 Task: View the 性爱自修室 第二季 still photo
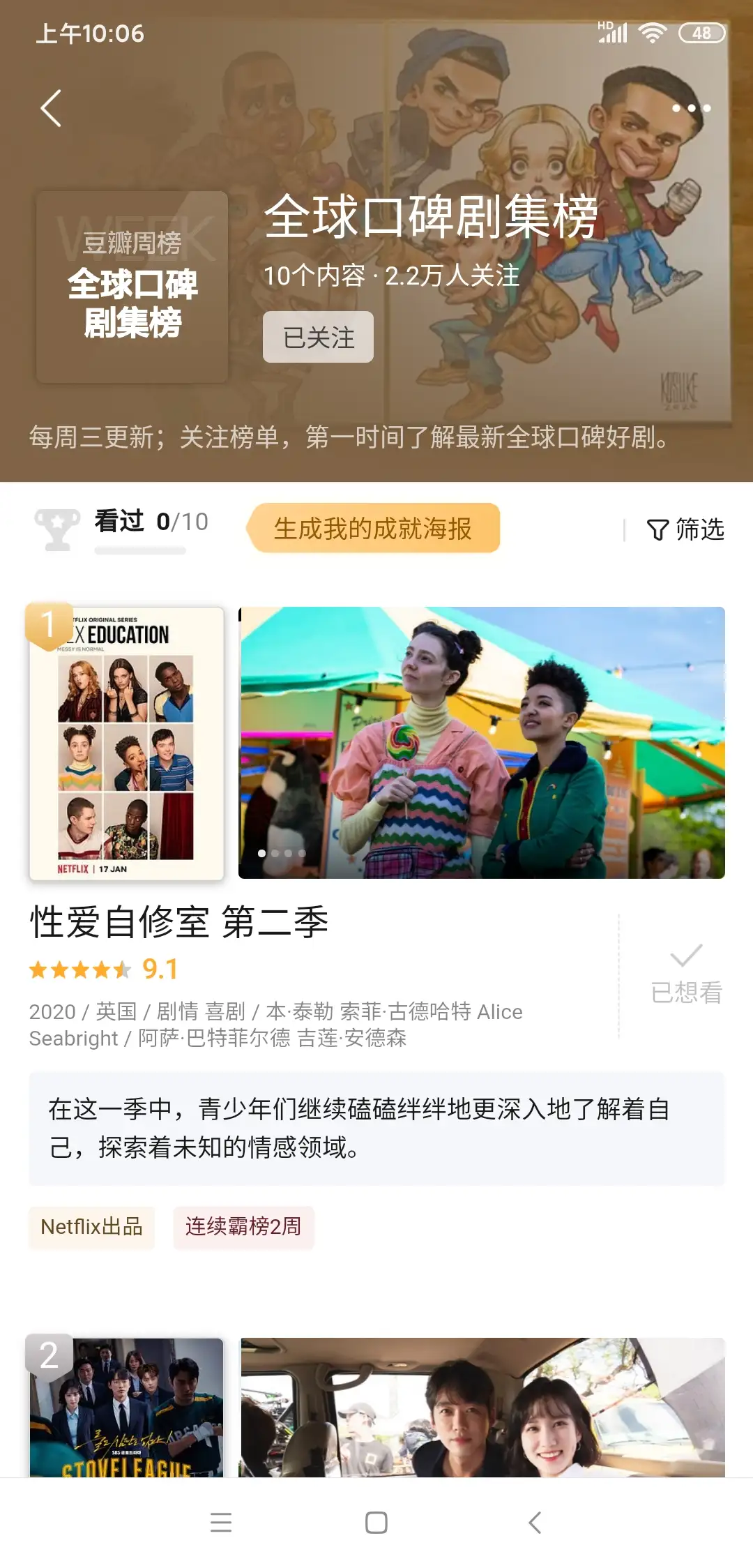click(x=482, y=742)
